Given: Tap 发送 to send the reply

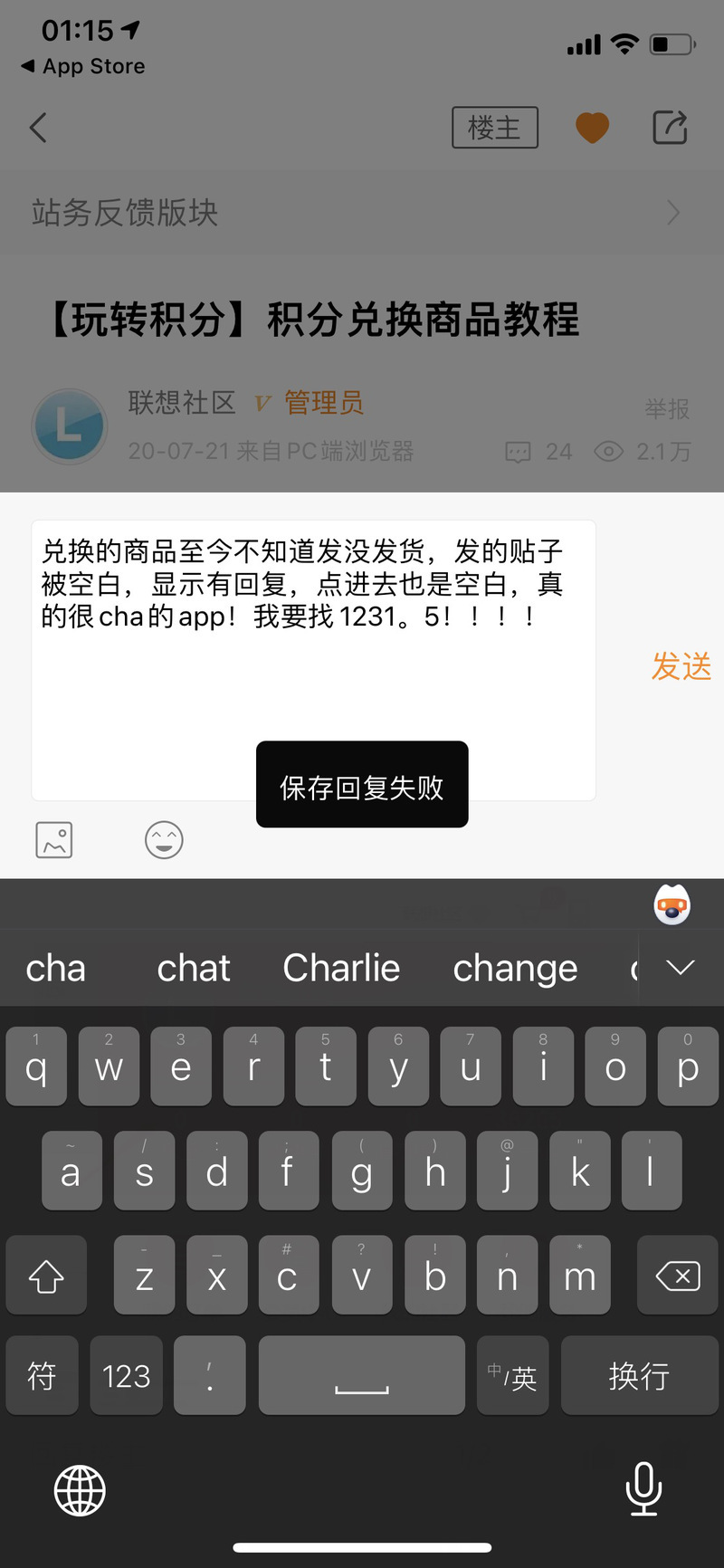Looking at the screenshot, I should pyautogui.click(x=681, y=666).
